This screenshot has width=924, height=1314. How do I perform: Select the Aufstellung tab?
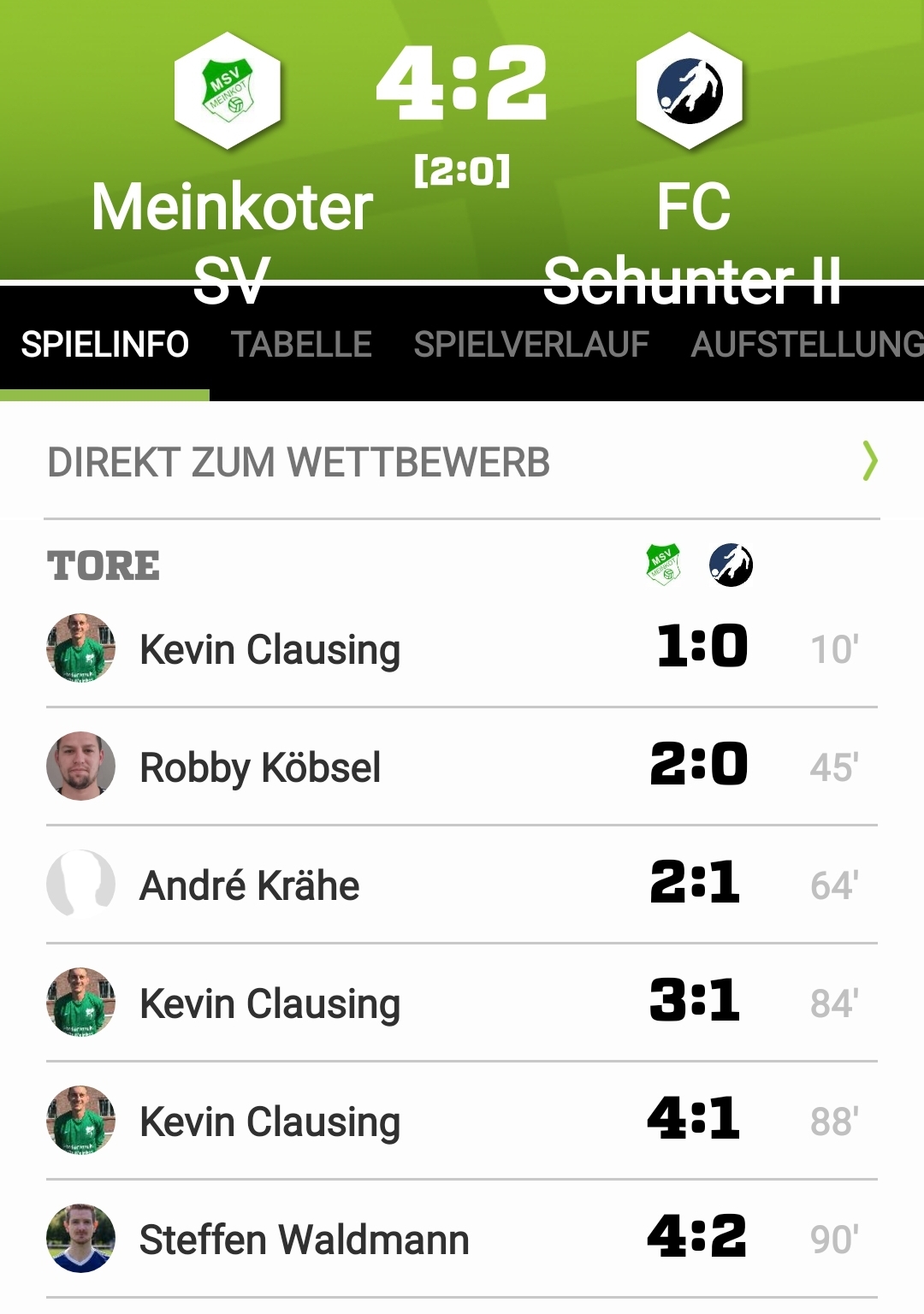[x=806, y=345]
